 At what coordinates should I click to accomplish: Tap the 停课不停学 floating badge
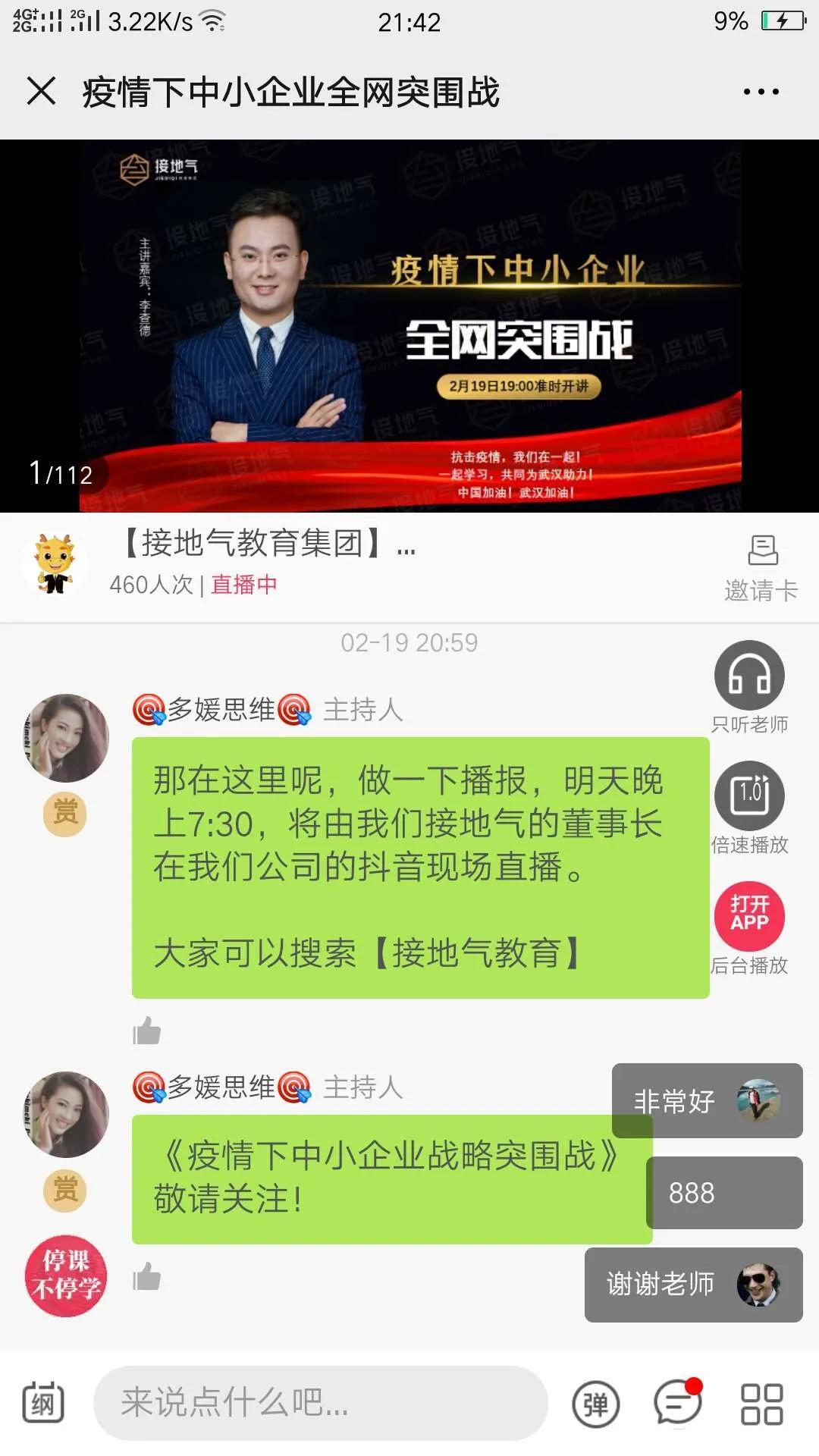[x=65, y=1276]
